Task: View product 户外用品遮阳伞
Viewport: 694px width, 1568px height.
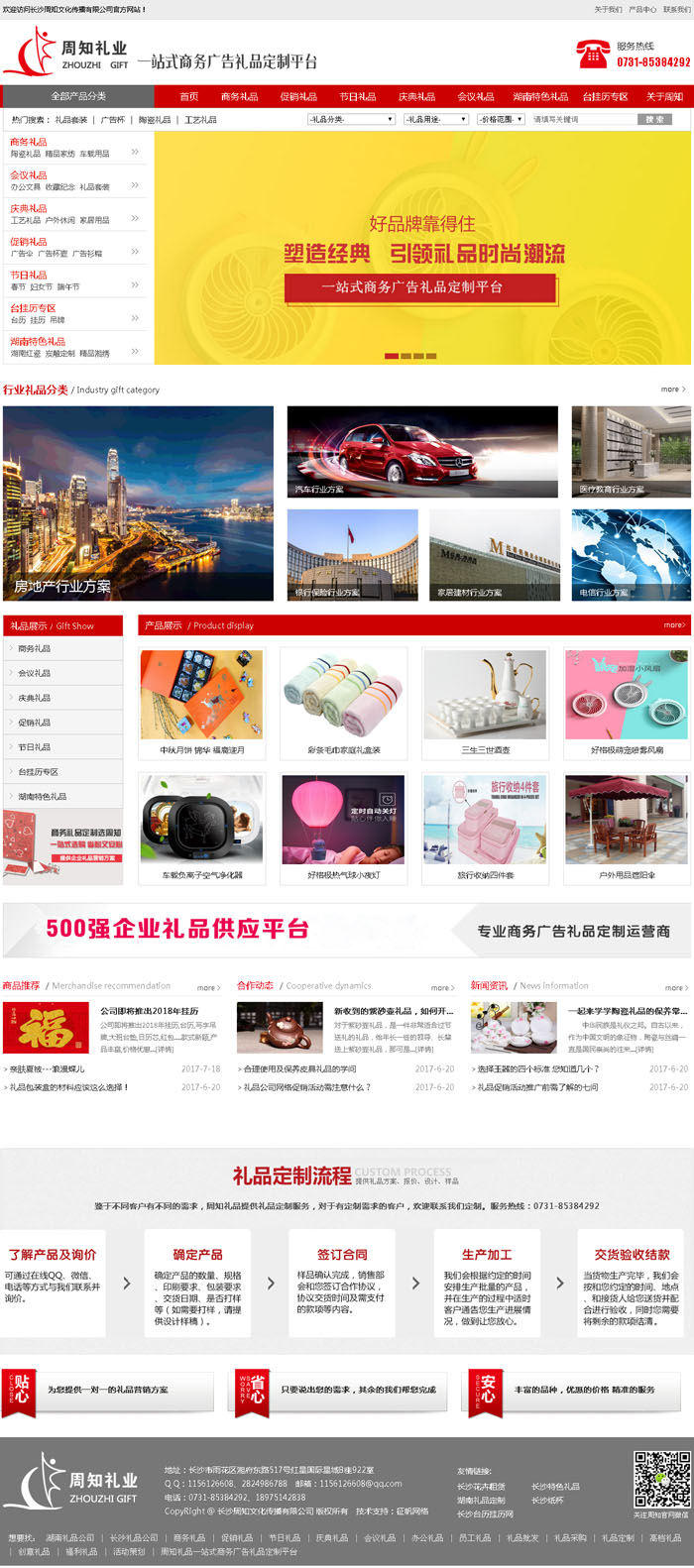Action: tap(627, 830)
